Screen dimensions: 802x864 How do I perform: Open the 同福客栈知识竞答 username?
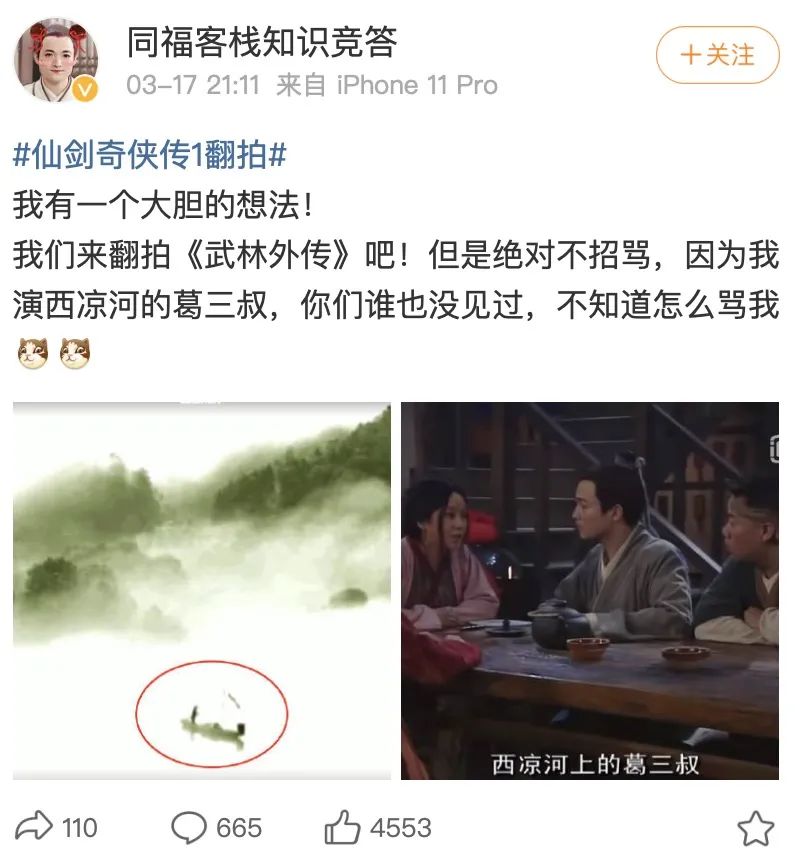(262, 42)
